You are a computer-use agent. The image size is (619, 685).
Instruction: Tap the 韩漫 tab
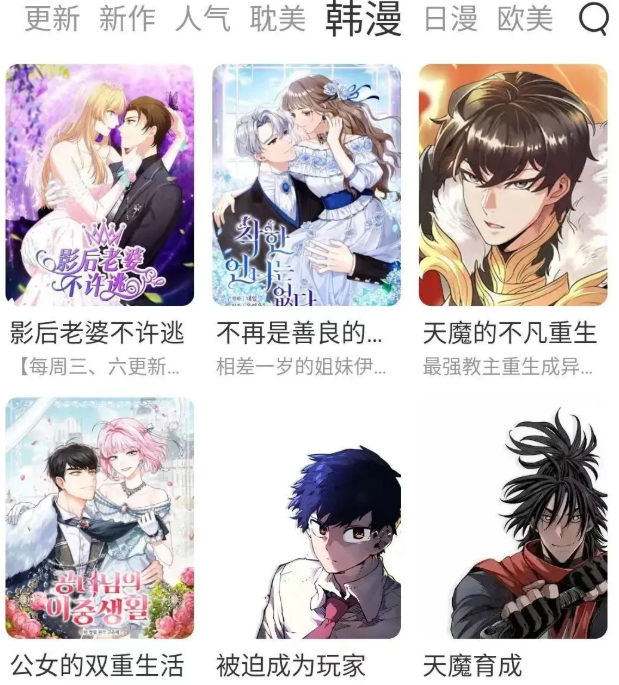pyautogui.click(x=364, y=19)
